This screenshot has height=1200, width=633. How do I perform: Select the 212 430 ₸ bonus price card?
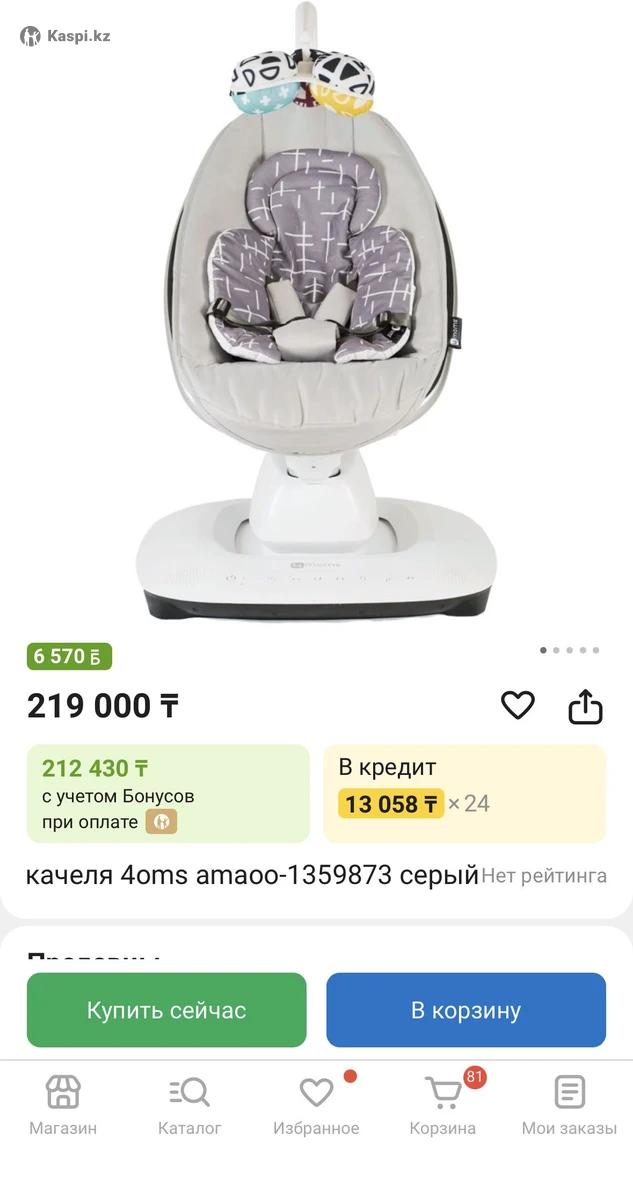(168, 793)
